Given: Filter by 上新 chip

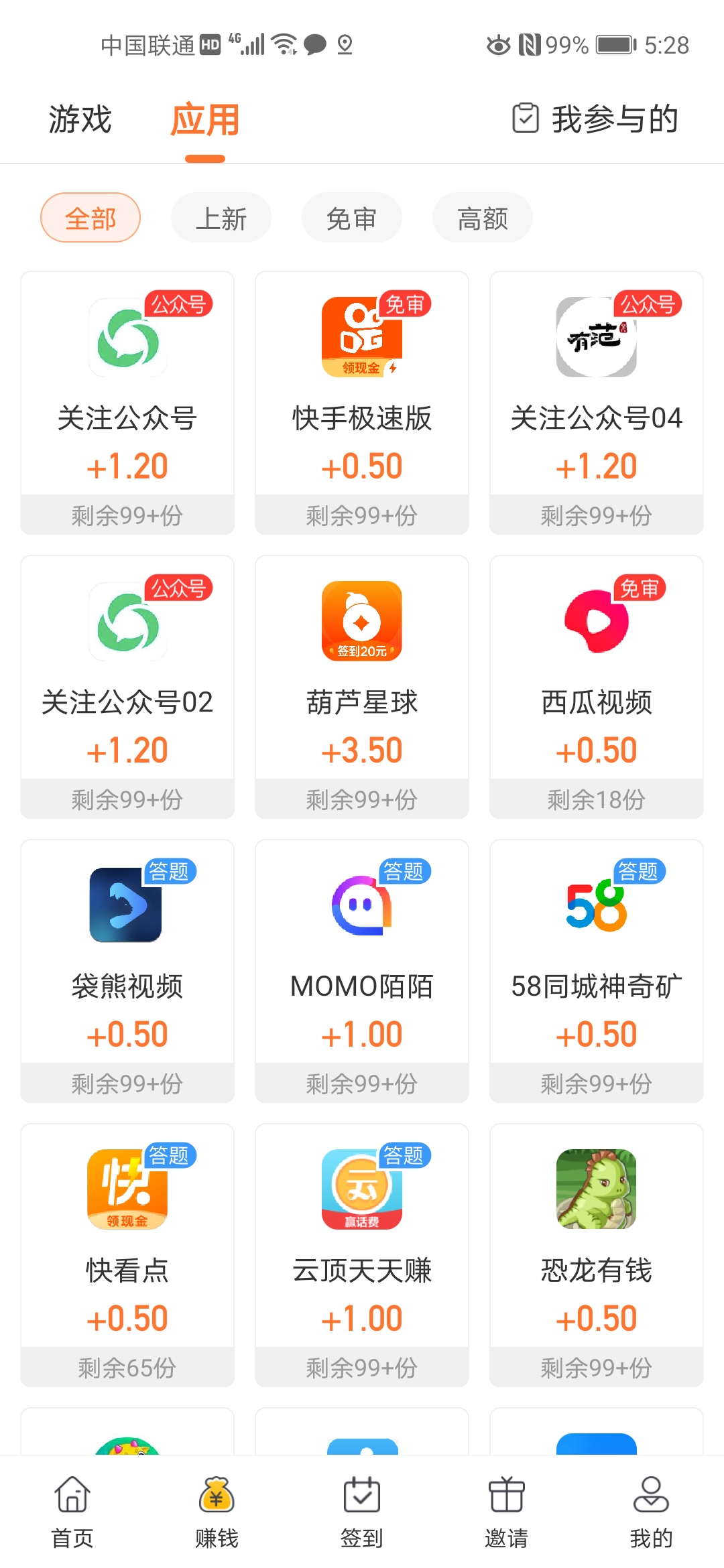Looking at the screenshot, I should tap(221, 218).
